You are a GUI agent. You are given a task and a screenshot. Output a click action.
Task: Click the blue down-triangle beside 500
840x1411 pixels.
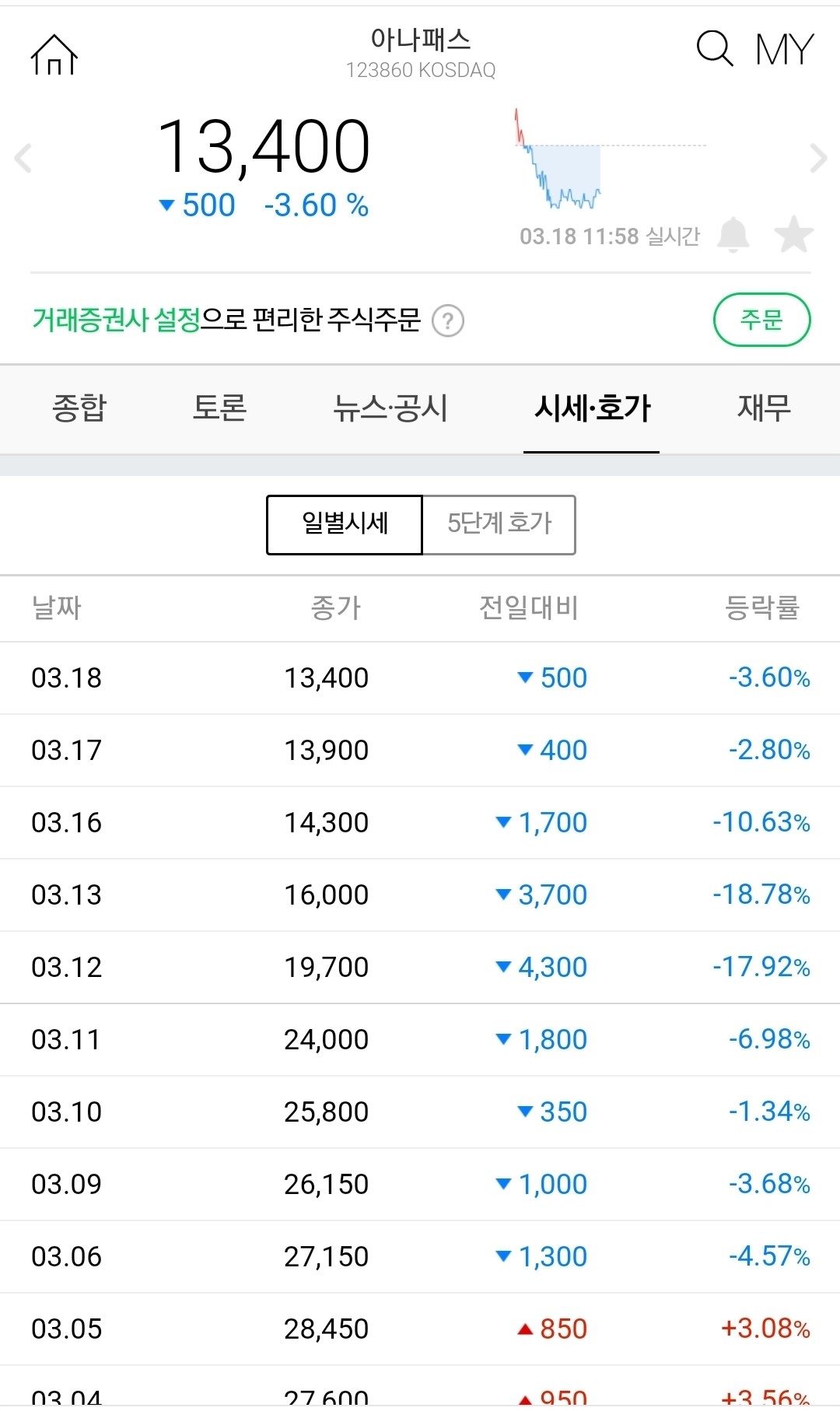[x=168, y=205]
